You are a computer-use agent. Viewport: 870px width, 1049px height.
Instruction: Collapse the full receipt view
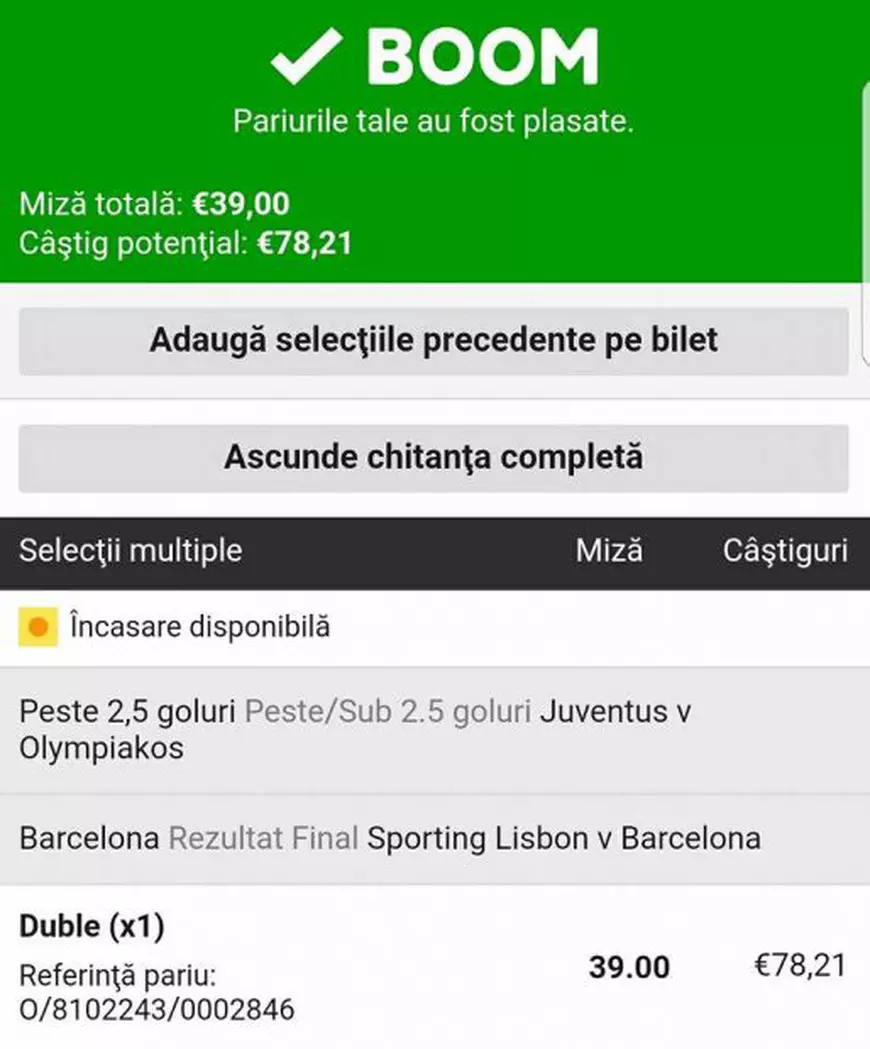point(434,456)
